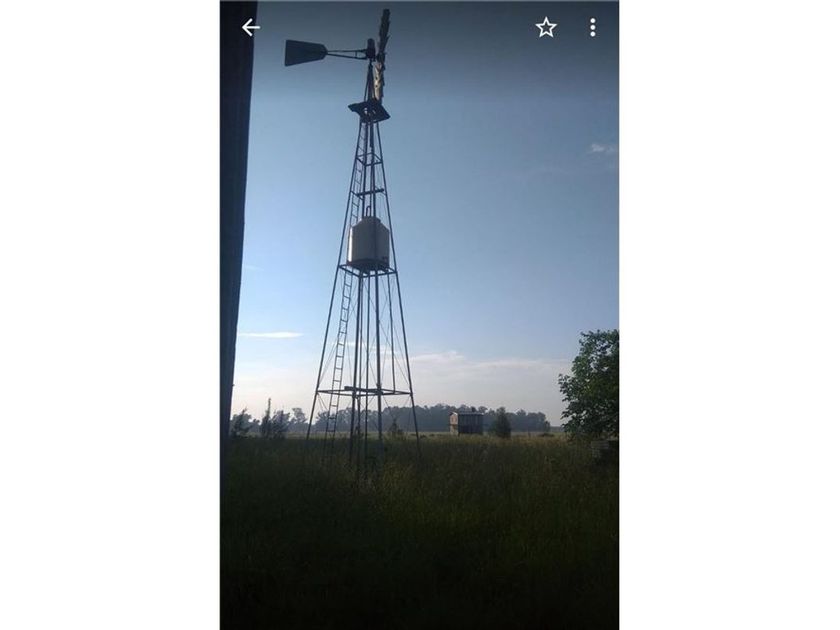Go back using the arrow icon
Viewport: 840px width, 630px height.
(x=250, y=28)
